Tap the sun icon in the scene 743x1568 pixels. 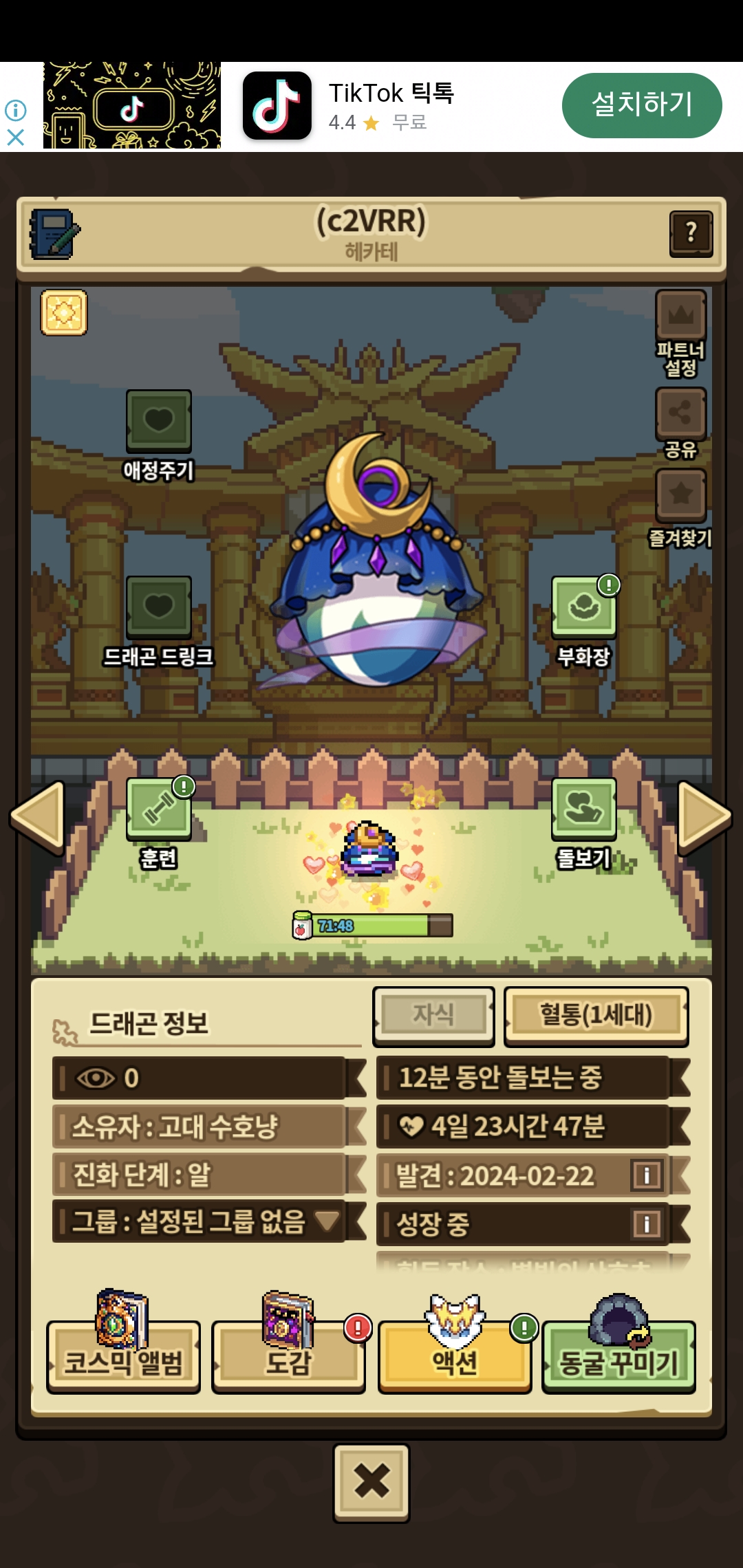[64, 313]
